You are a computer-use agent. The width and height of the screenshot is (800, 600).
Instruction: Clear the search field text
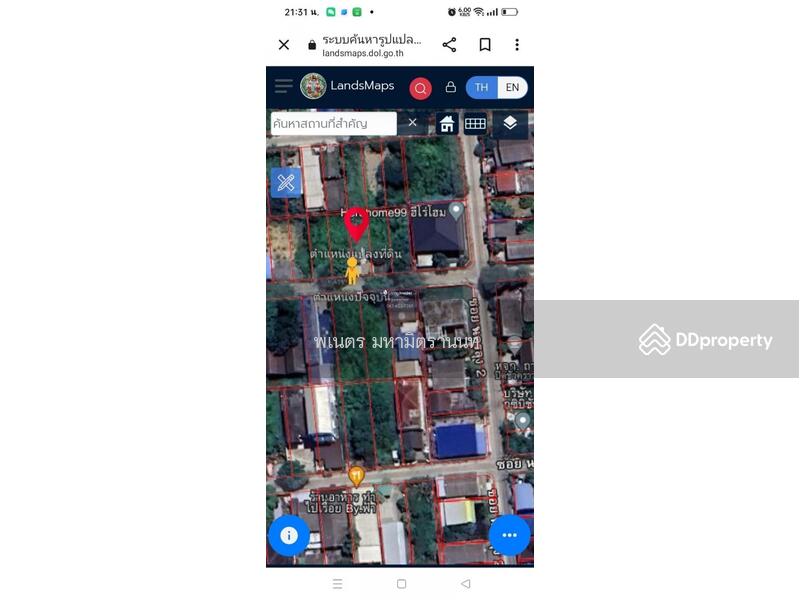tap(412, 123)
